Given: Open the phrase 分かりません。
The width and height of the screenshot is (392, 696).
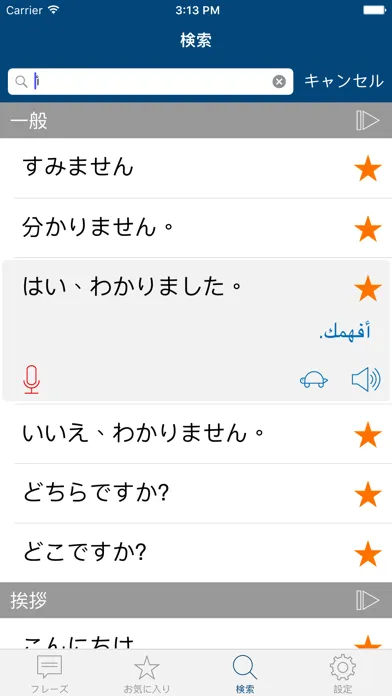Looking at the screenshot, I should point(196,228).
